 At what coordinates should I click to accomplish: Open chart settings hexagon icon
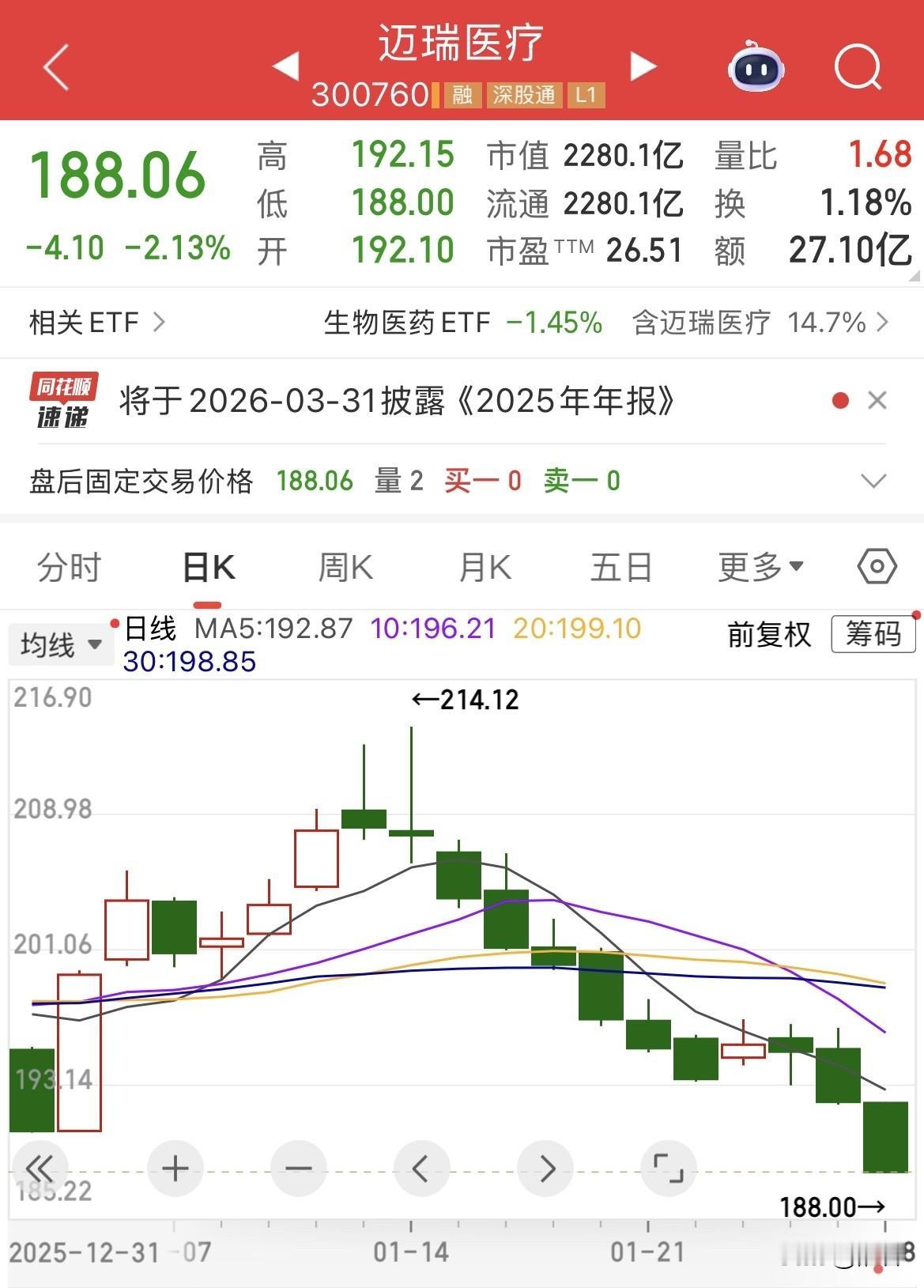point(877,567)
